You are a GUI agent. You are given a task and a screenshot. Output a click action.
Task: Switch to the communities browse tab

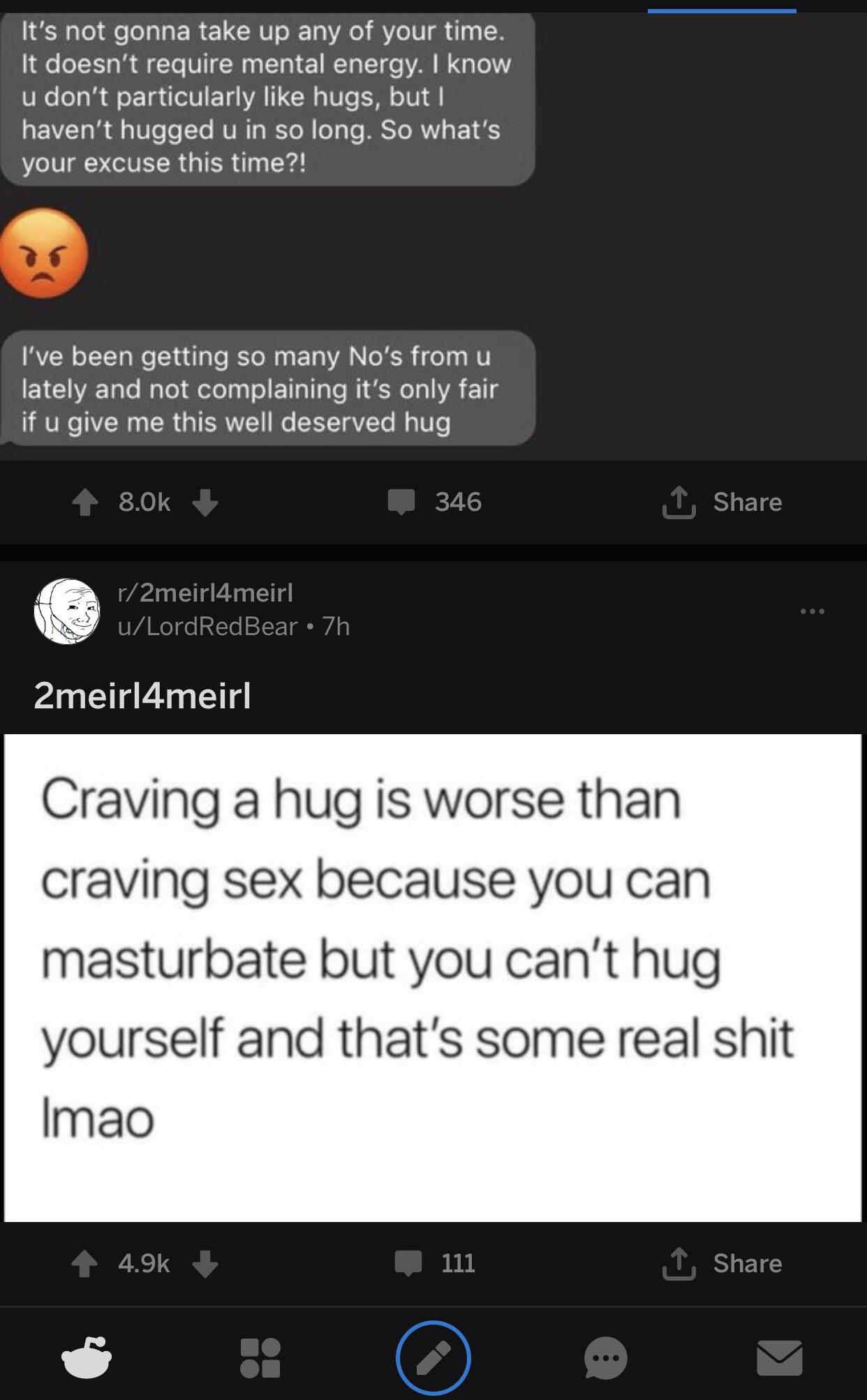click(260, 1358)
